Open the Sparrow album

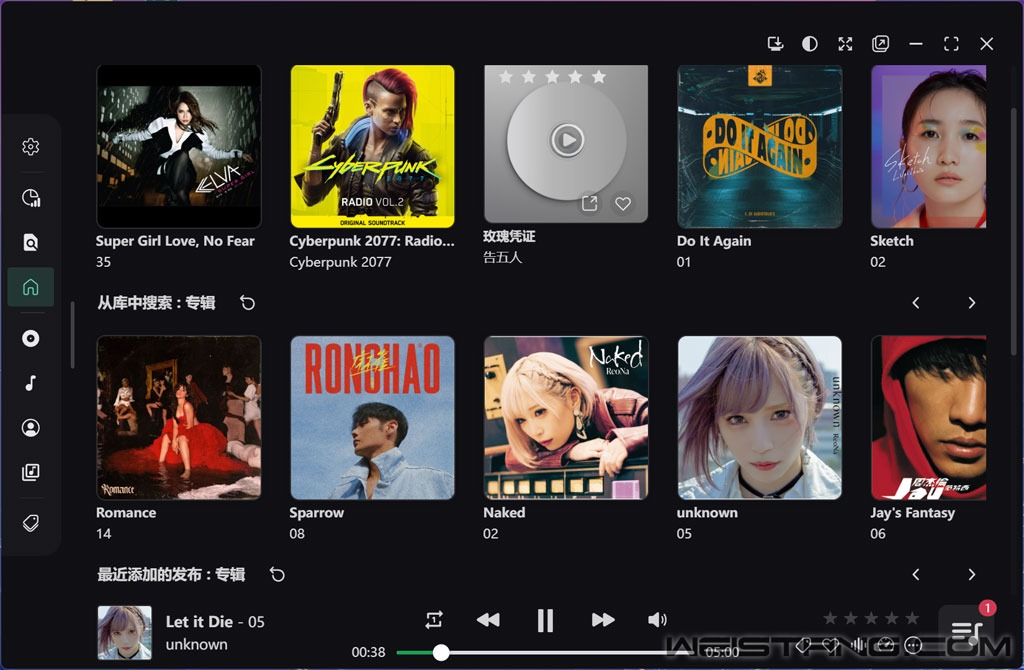372,417
